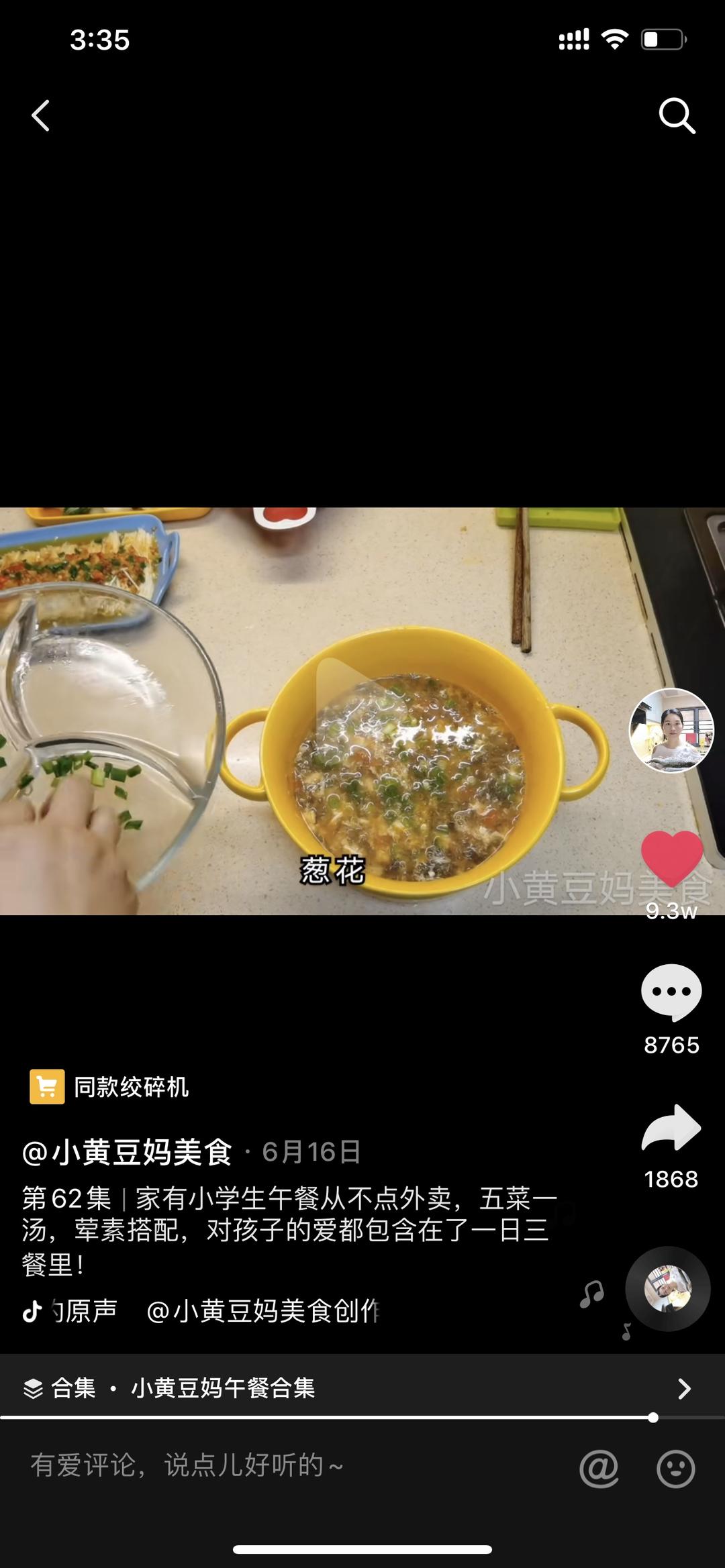The image size is (725, 1568).
Task: Open search with the magnifier icon
Action: [676, 116]
